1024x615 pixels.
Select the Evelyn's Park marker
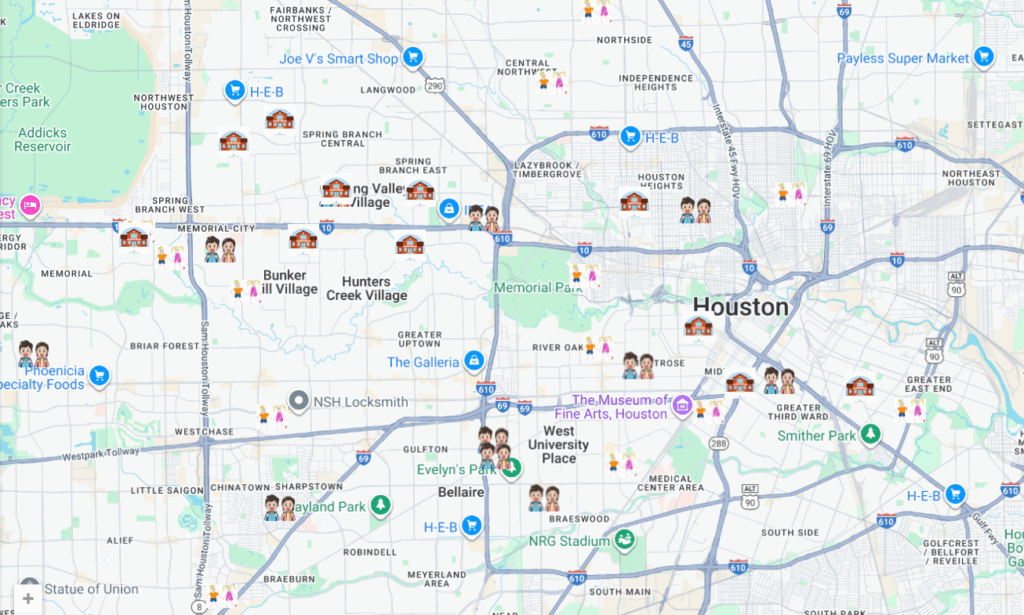coord(511,470)
